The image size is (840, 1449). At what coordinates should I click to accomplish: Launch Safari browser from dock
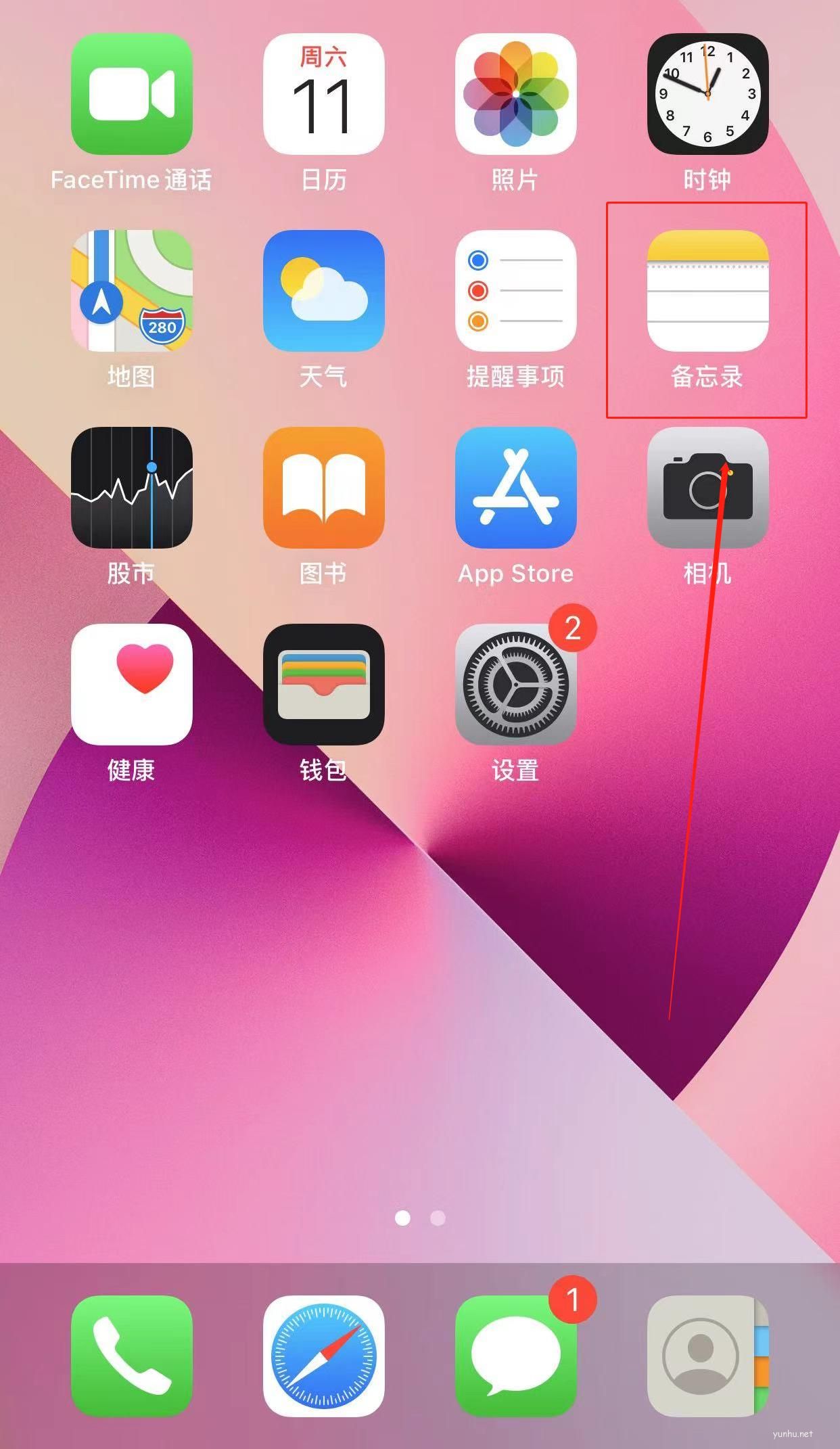[323, 1356]
